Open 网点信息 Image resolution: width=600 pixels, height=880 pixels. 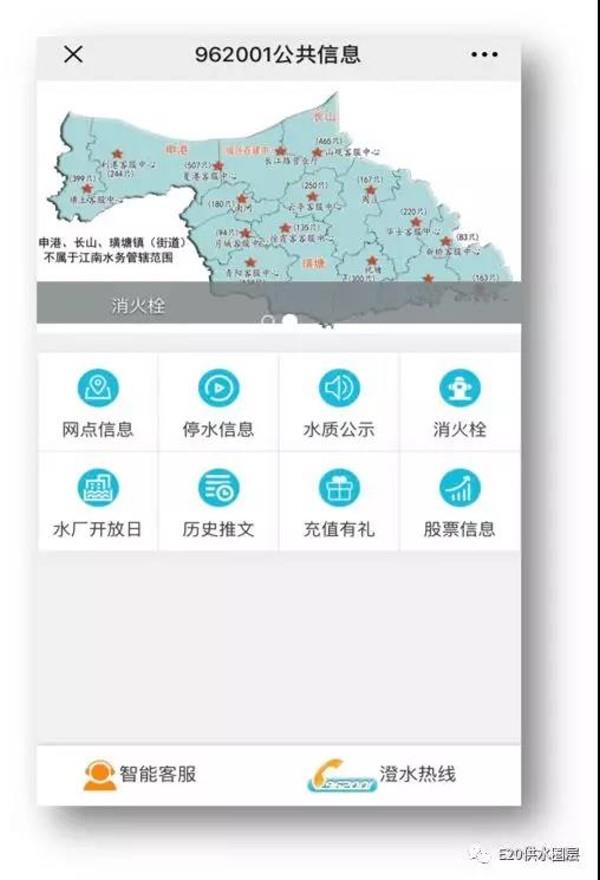point(98,402)
